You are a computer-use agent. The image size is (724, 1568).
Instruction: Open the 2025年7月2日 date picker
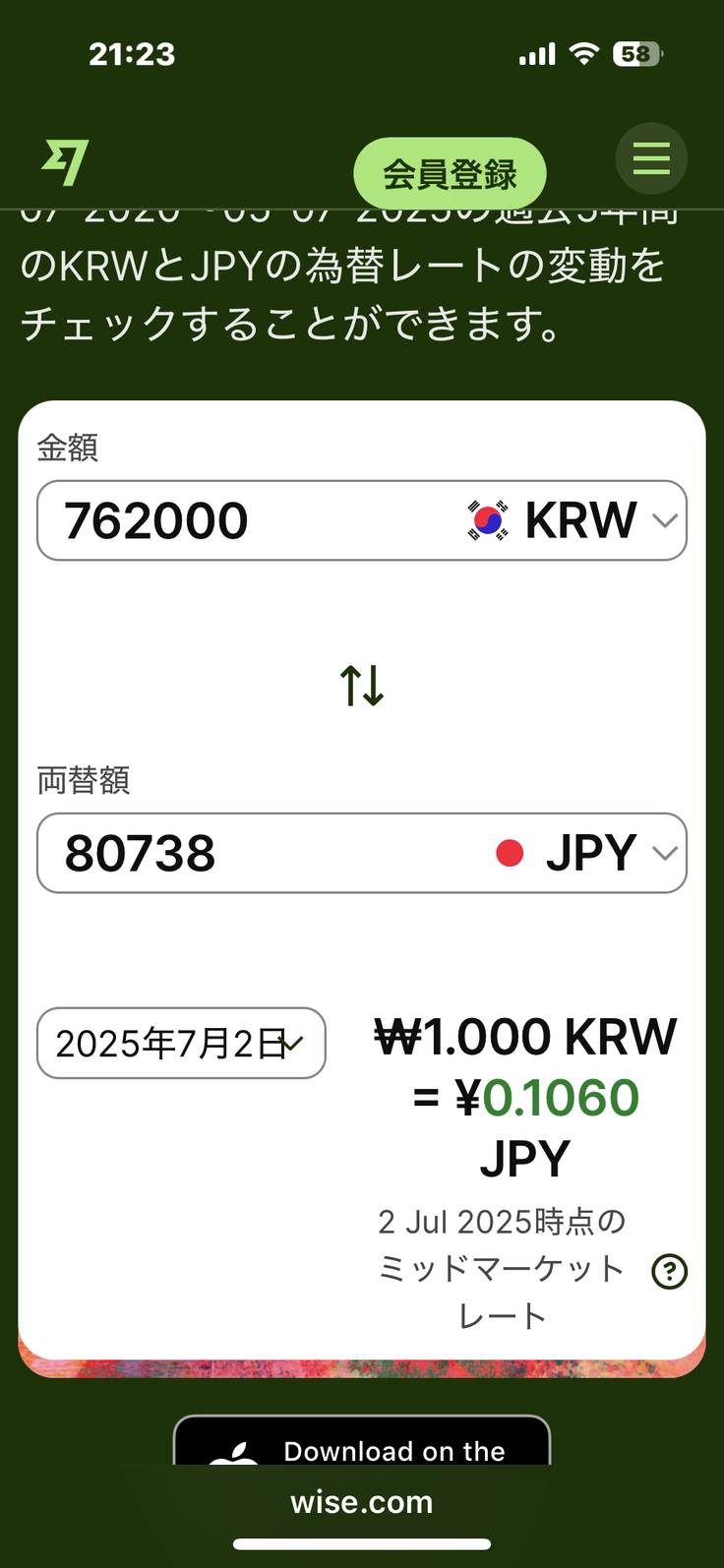click(181, 1043)
